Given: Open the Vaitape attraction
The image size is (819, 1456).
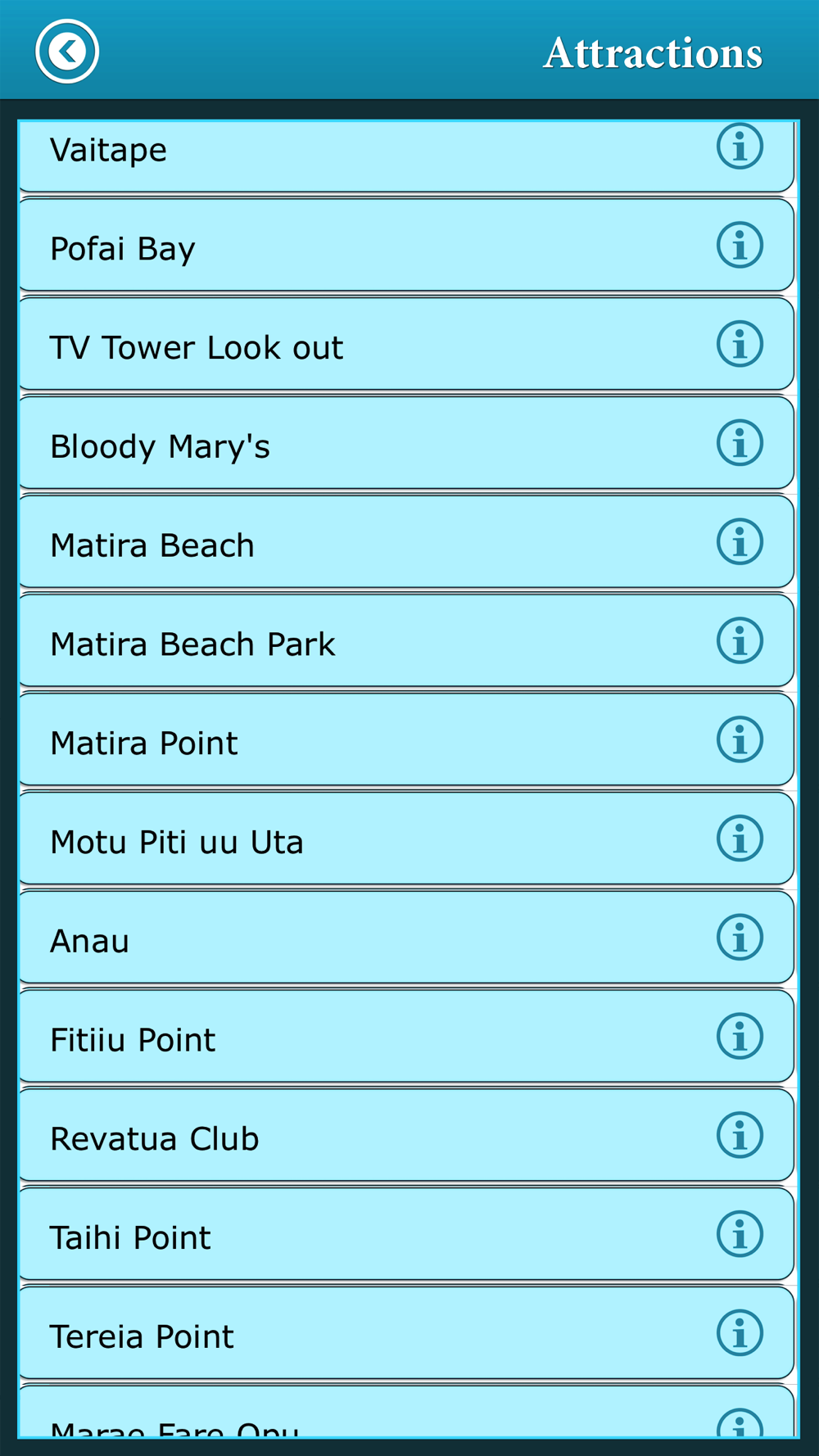Looking at the screenshot, I should 406,156.
